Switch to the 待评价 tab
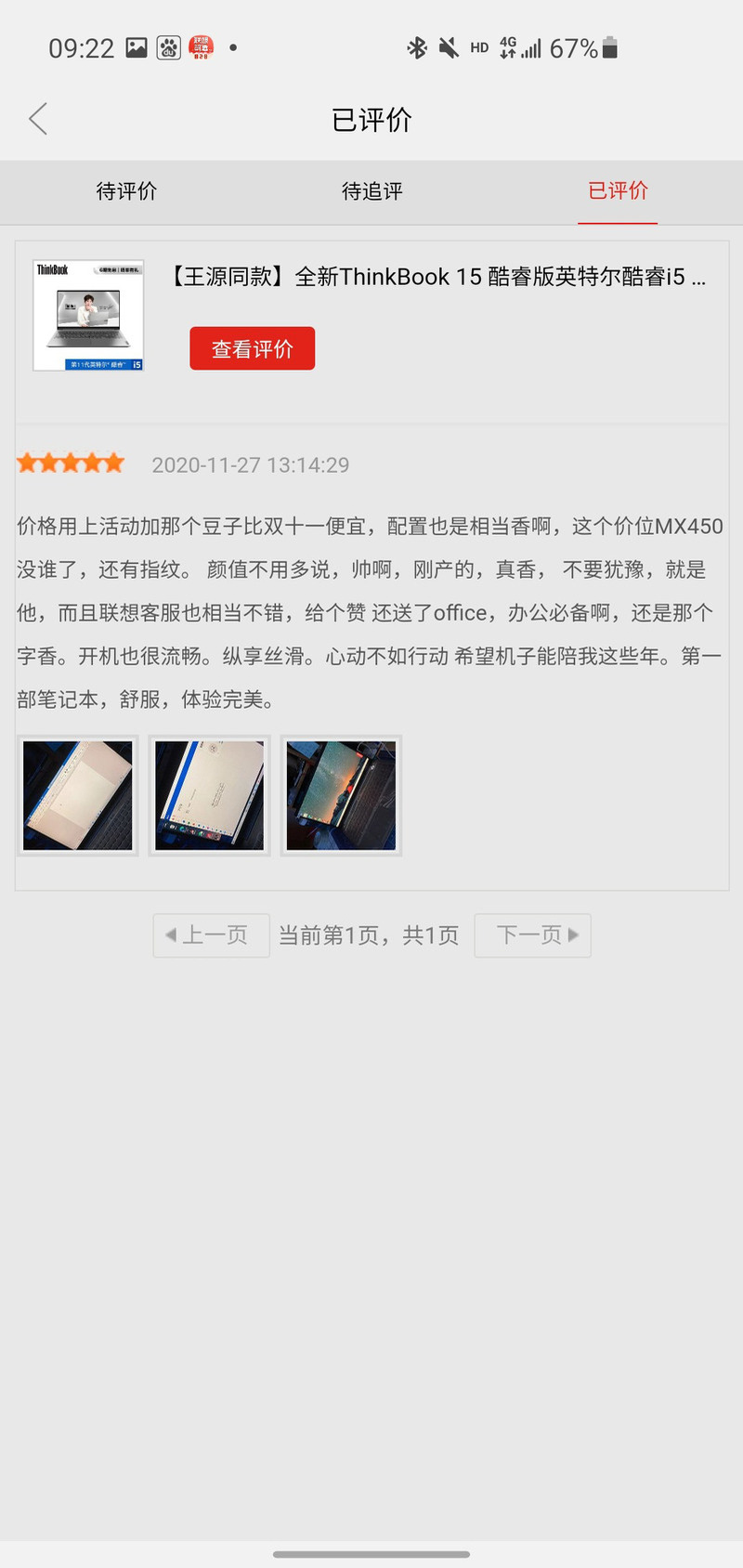The image size is (743, 1568). click(x=126, y=191)
